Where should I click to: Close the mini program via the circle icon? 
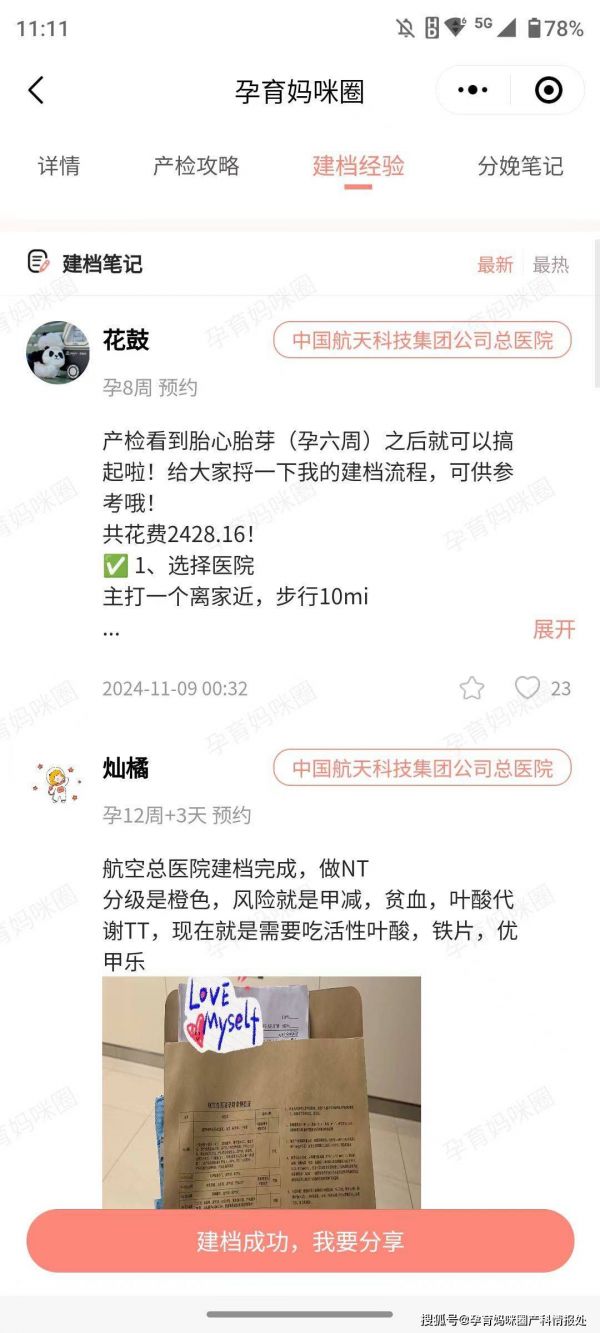[548, 91]
